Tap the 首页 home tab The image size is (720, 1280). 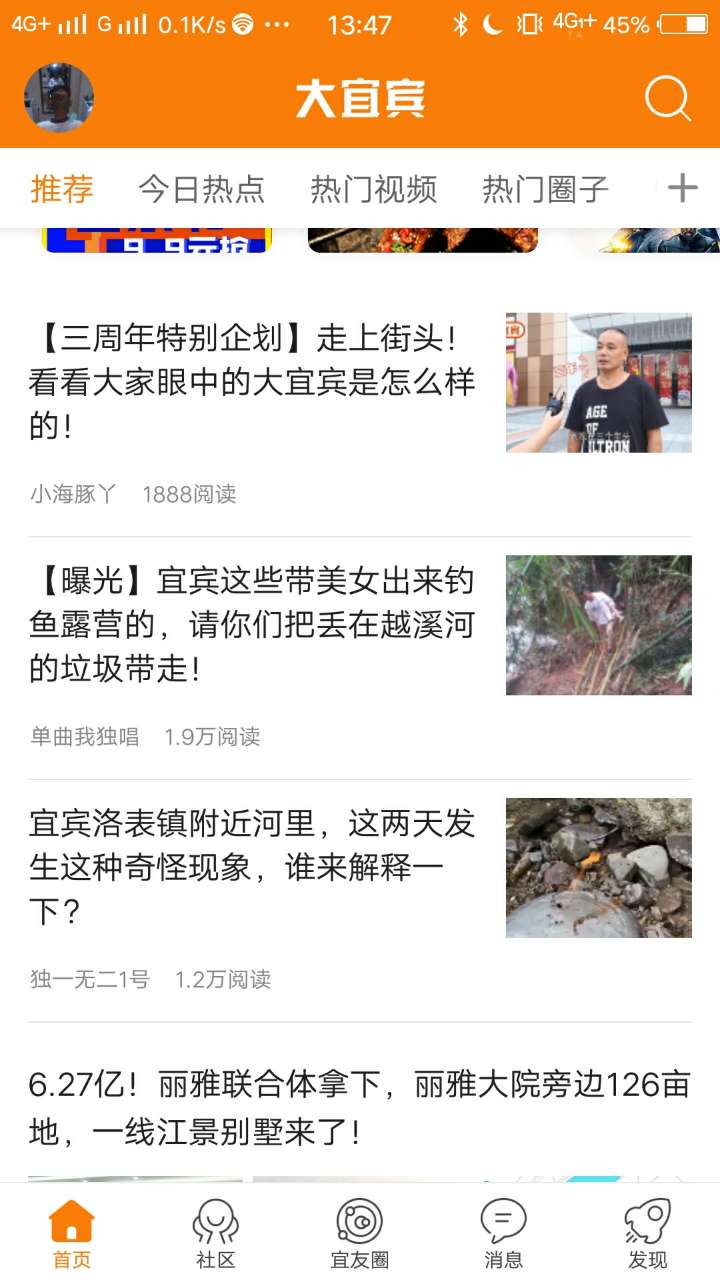[x=72, y=1233]
